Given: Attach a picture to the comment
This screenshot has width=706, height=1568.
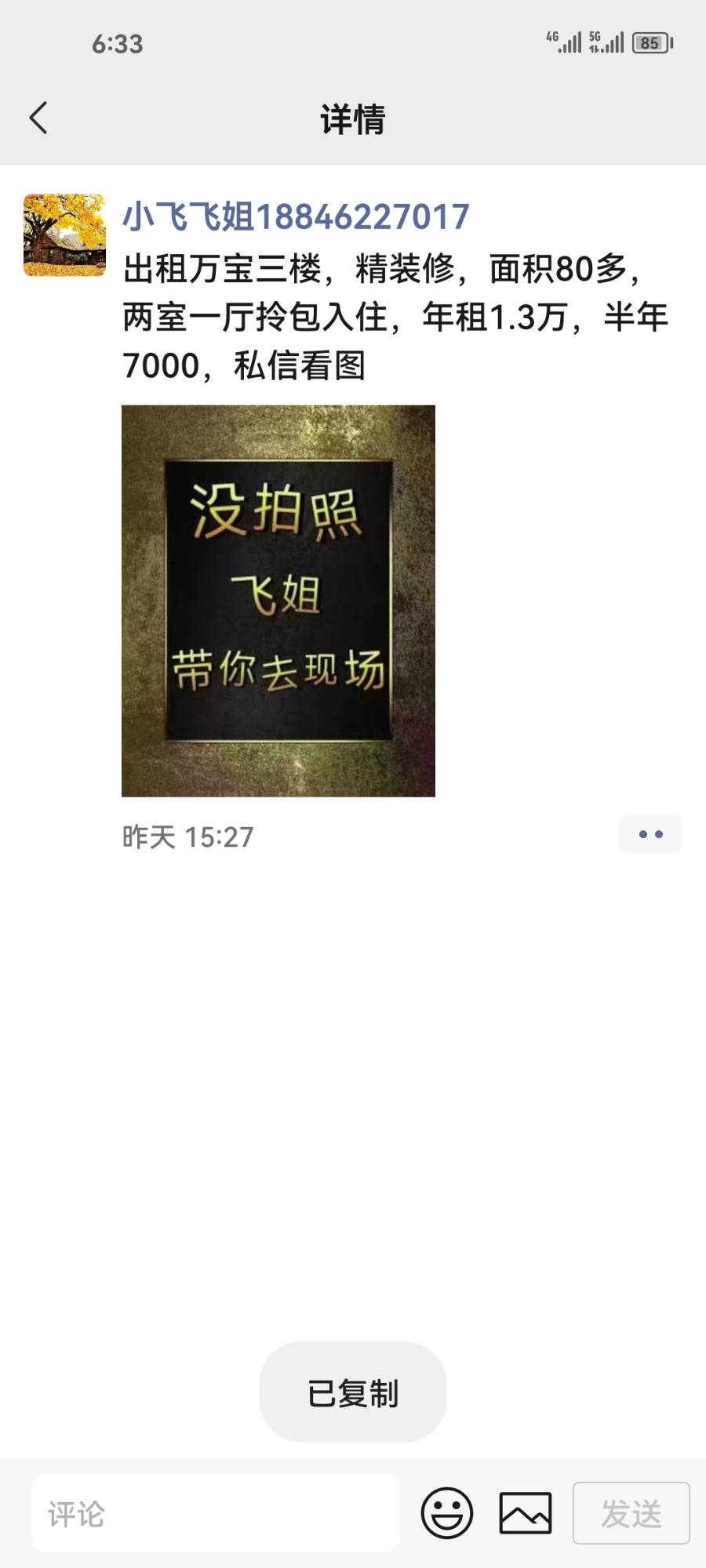Looking at the screenshot, I should [x=526, y=1513].
